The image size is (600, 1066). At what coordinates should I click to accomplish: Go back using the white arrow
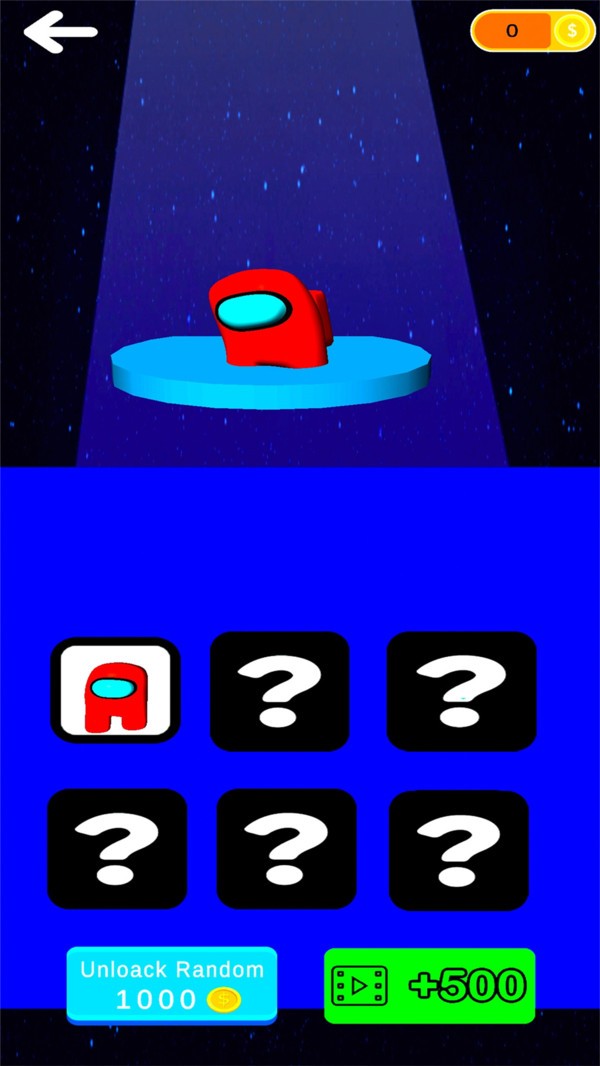point(60,32)
